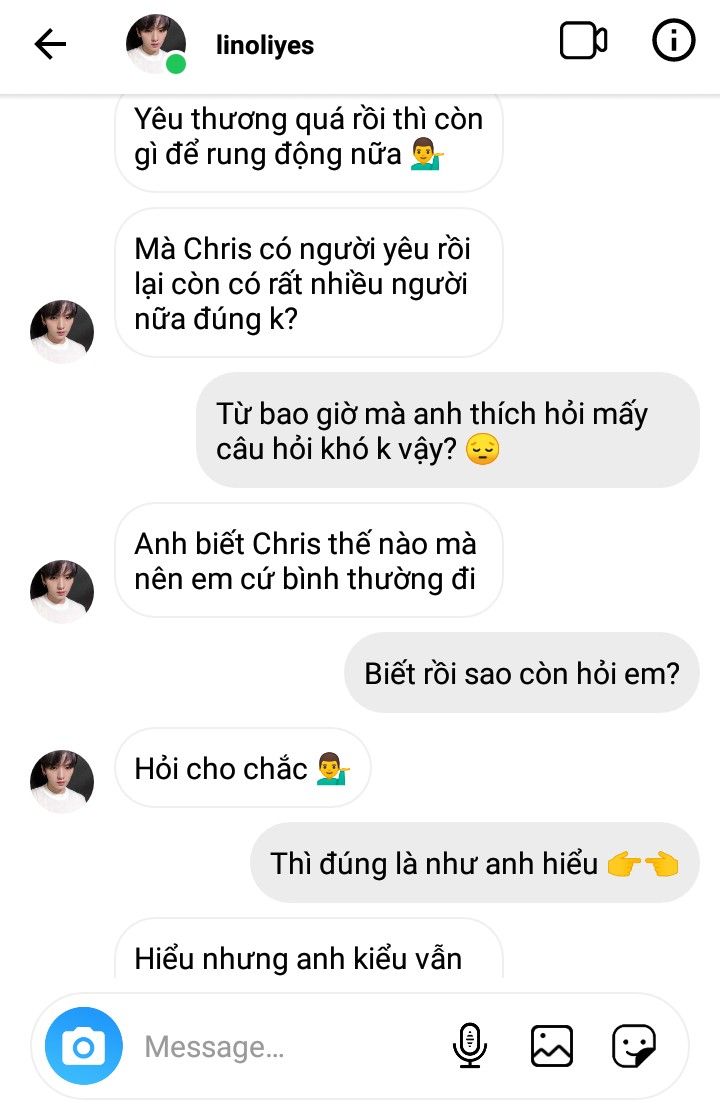The image size is (720, 1110).
Task: Pick an image from the gallery
Action: 551,1046
